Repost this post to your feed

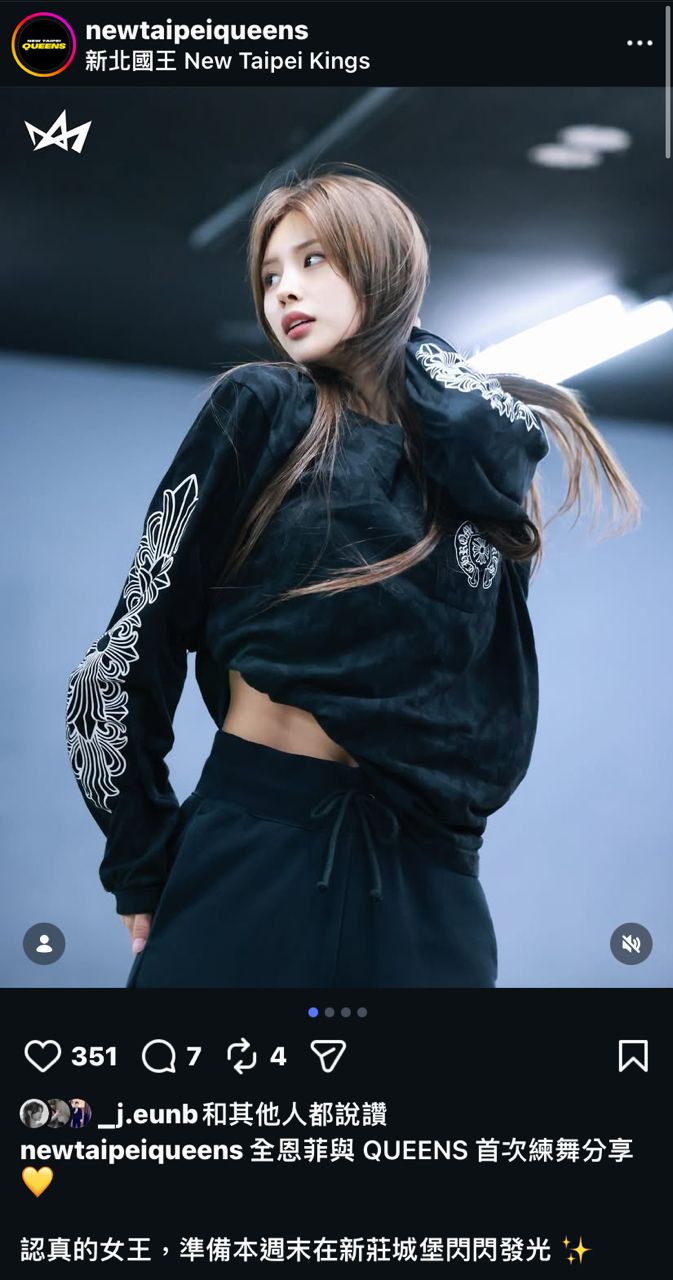242,1056
